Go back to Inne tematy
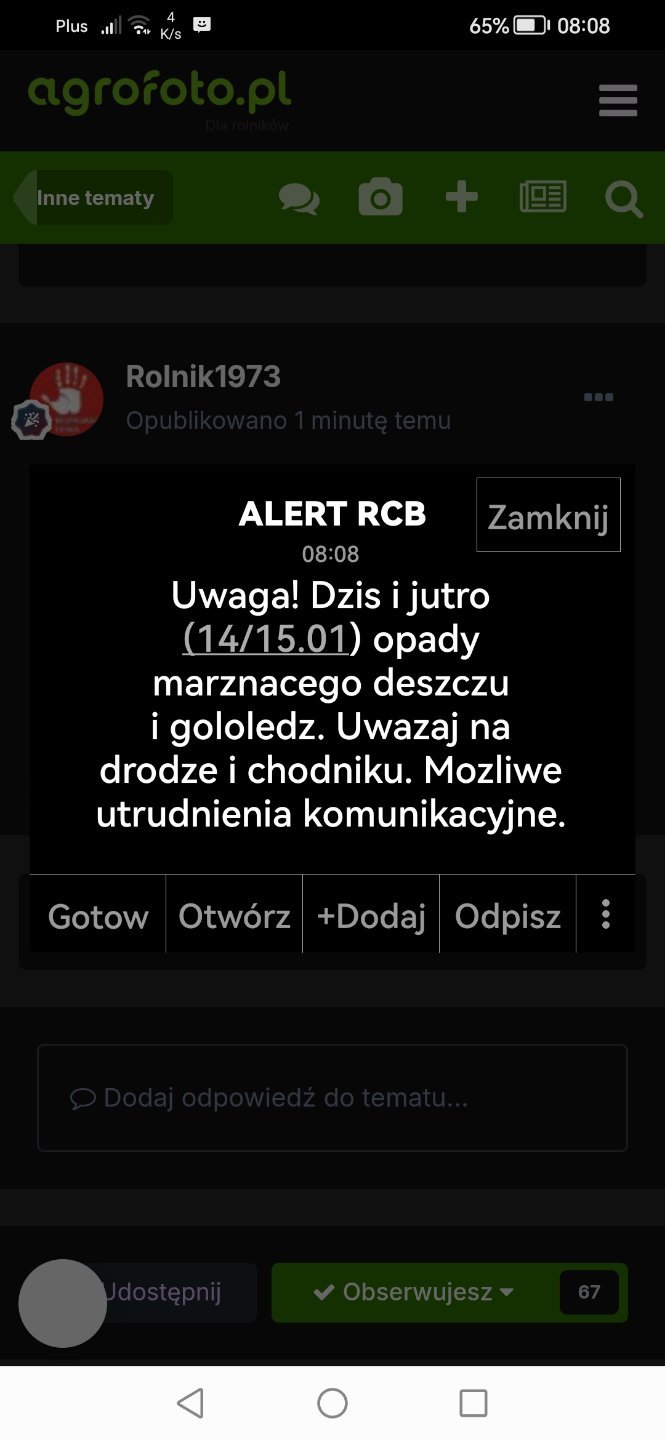 pyautogui.click(x=95, y=198)
